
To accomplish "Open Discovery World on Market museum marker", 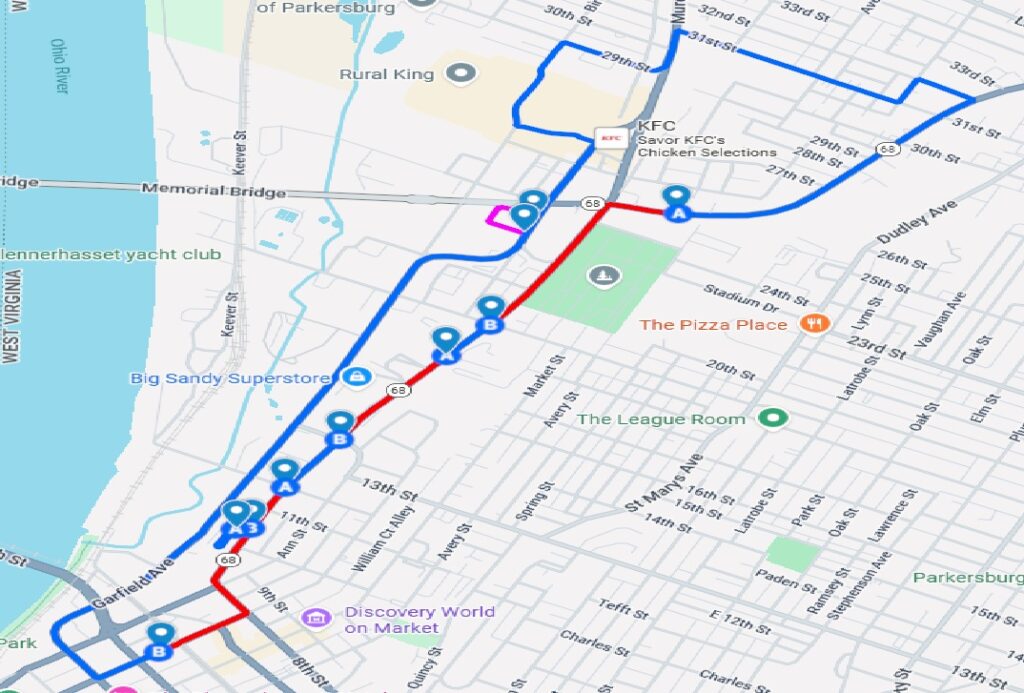I will 317,618.
